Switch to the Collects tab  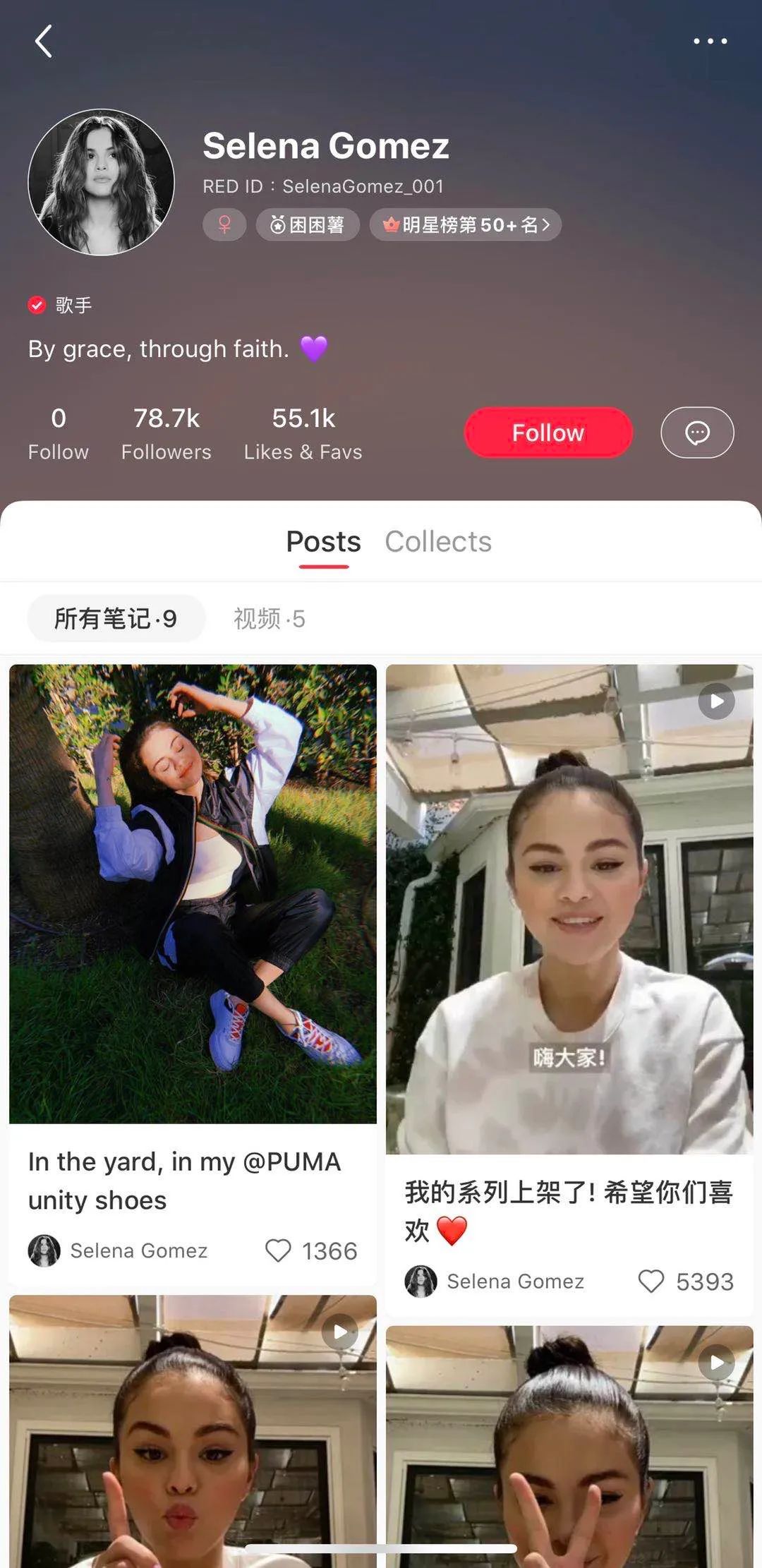437,542
